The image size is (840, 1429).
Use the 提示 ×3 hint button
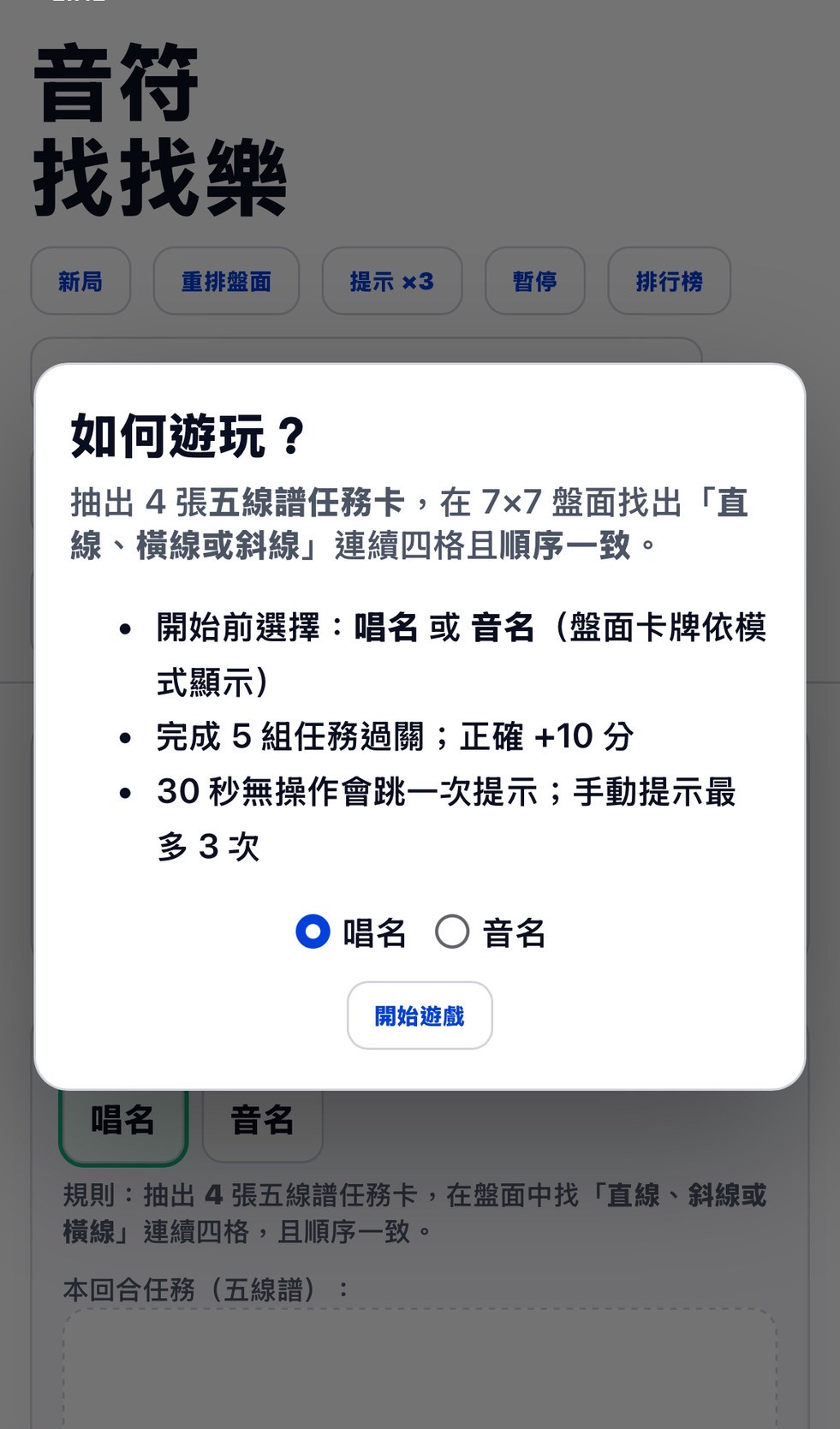click(391, 281)
